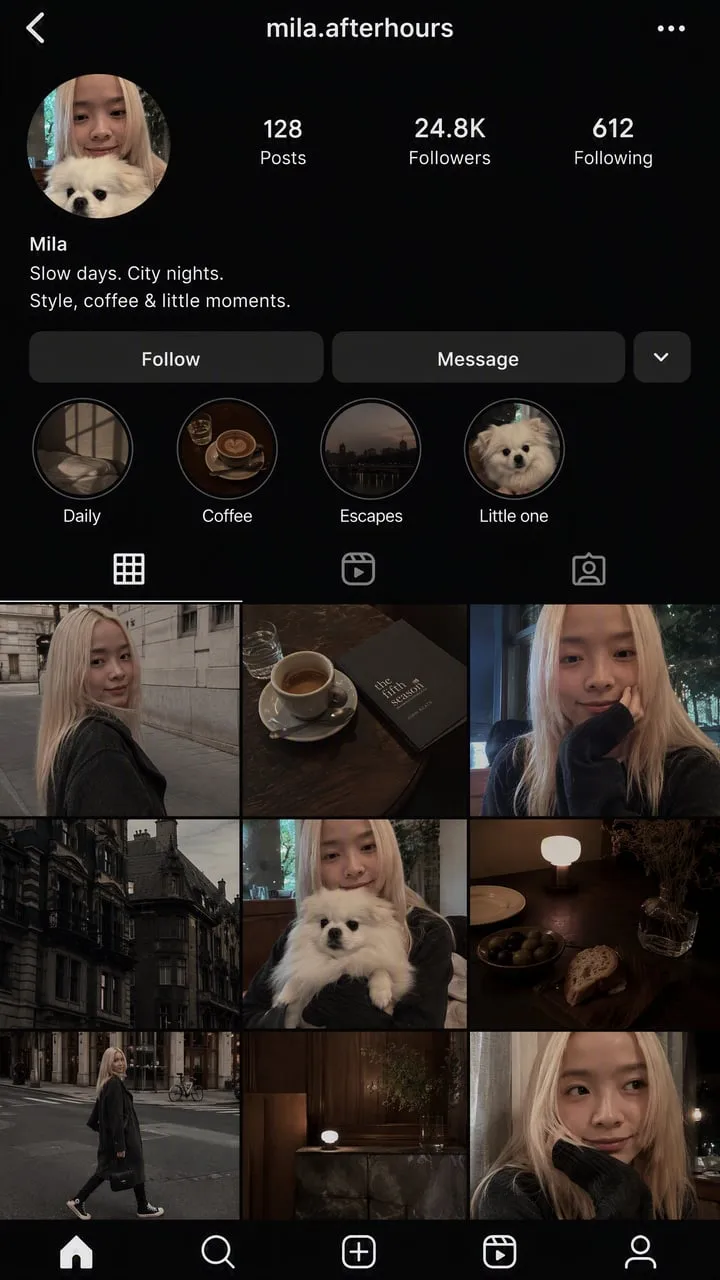Screen dimensions: 720x1280
Task: Follow mila.afterhours
Action: click(x=176, y=358)
